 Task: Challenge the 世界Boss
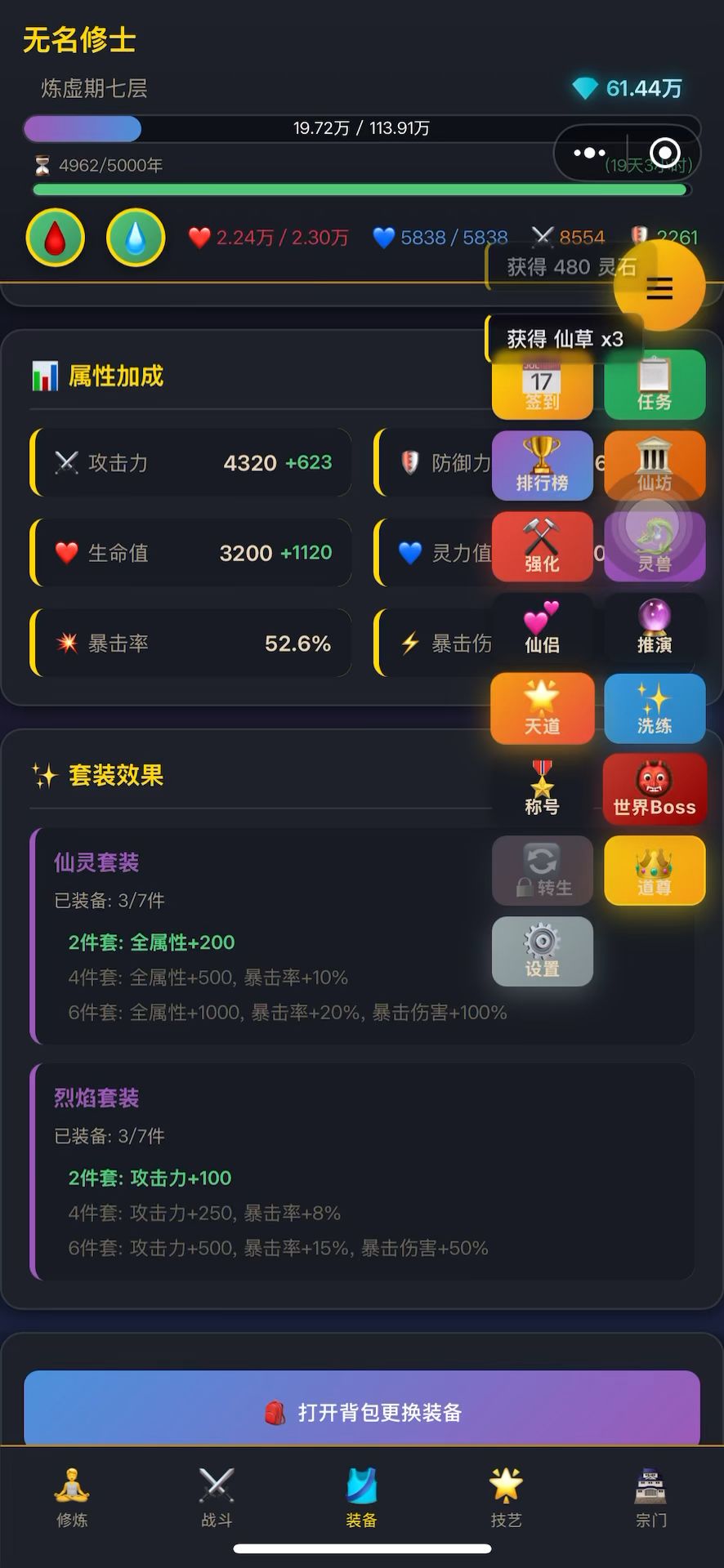coord(655,789)
